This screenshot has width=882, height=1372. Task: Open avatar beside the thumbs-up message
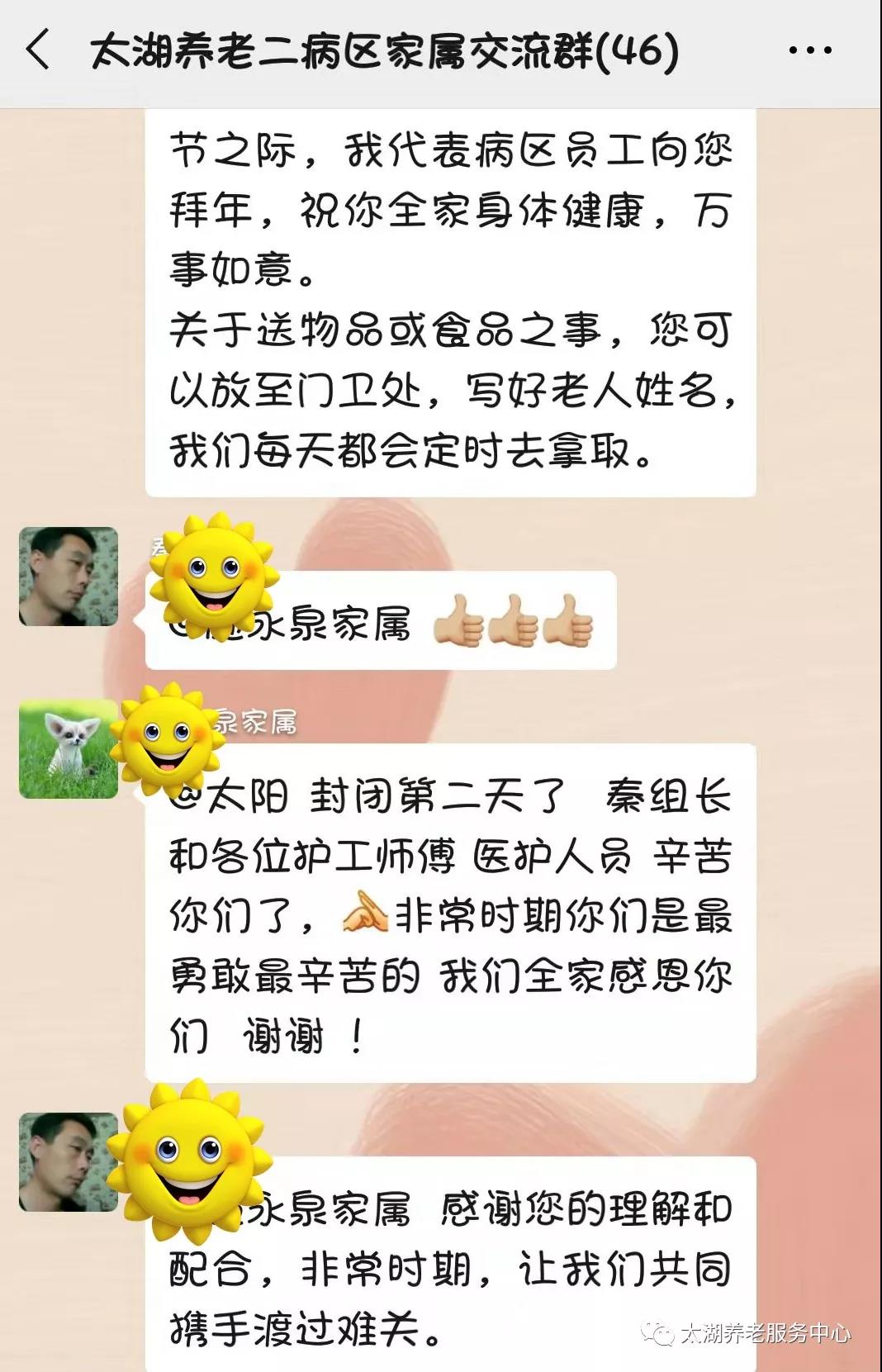(69, 577)
